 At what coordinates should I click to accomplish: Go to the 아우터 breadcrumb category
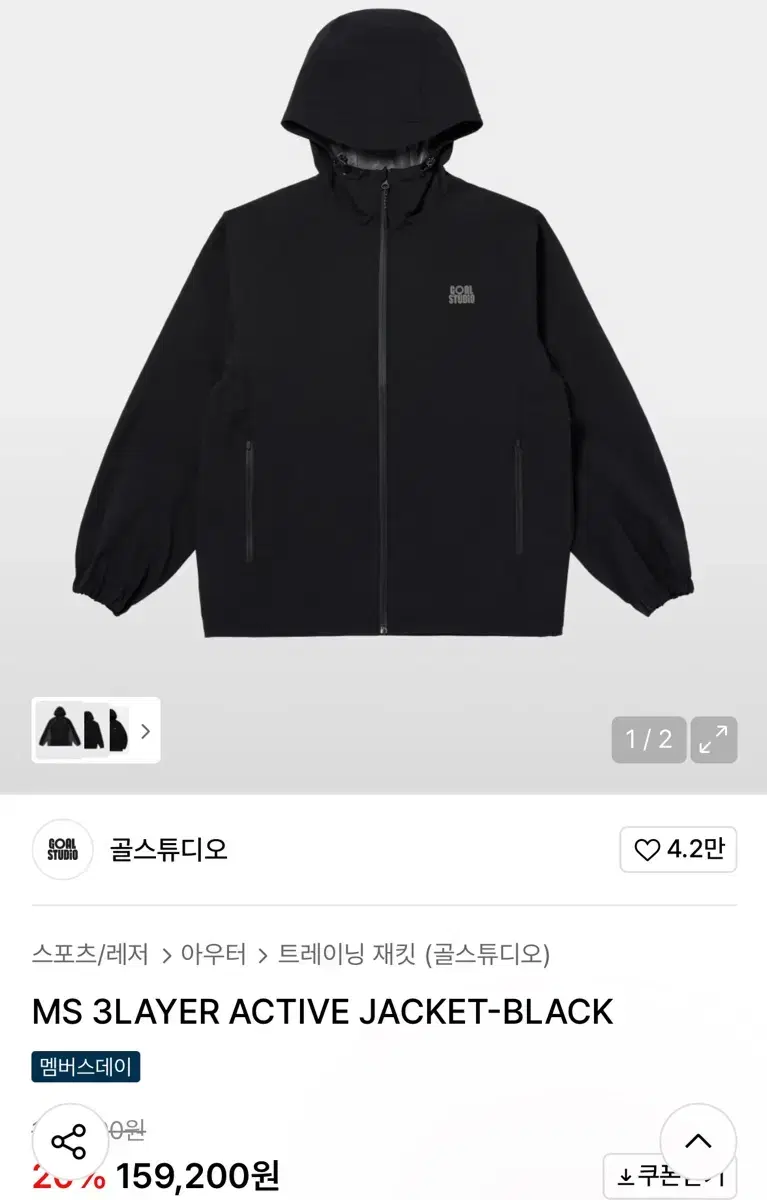tap(212, 954)
